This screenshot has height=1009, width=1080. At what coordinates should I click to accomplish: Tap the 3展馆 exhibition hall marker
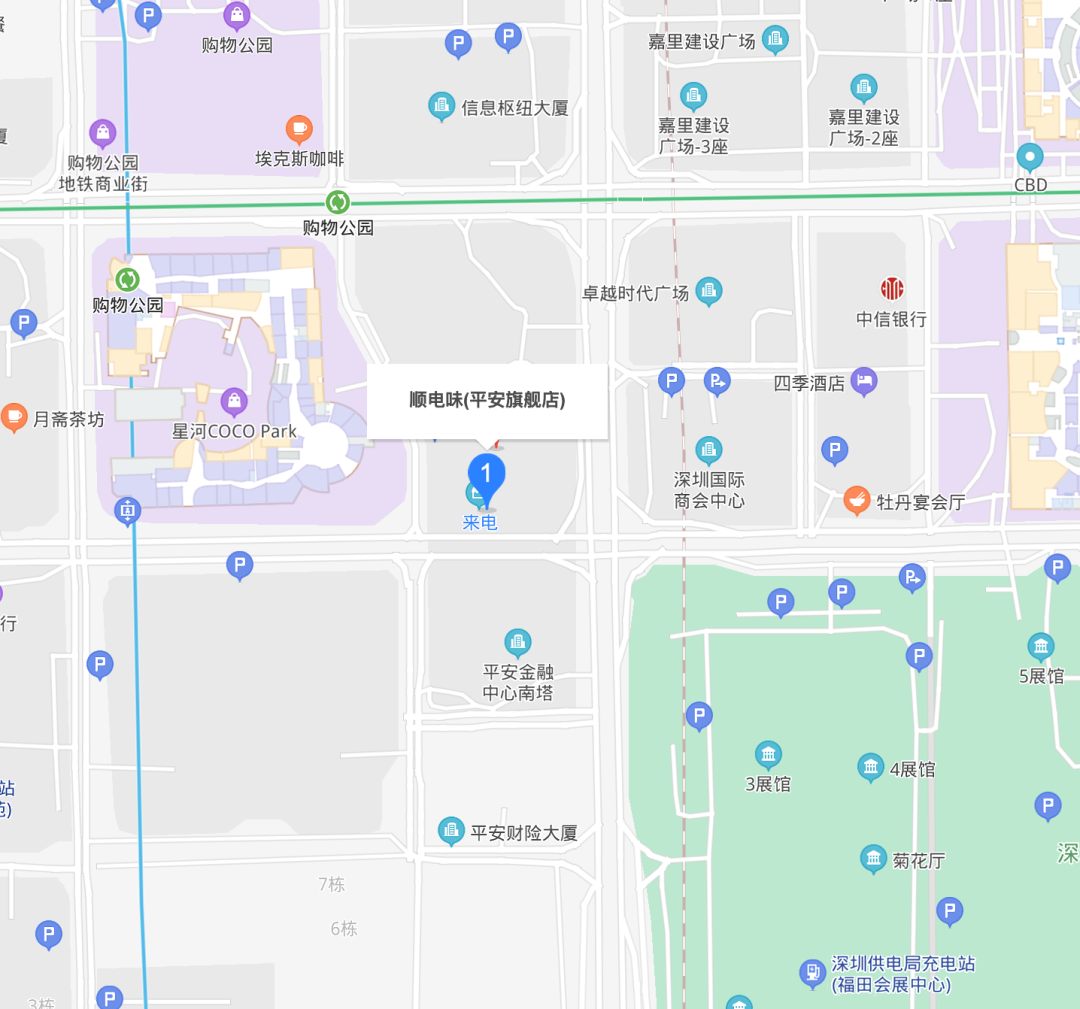(767, 755)
